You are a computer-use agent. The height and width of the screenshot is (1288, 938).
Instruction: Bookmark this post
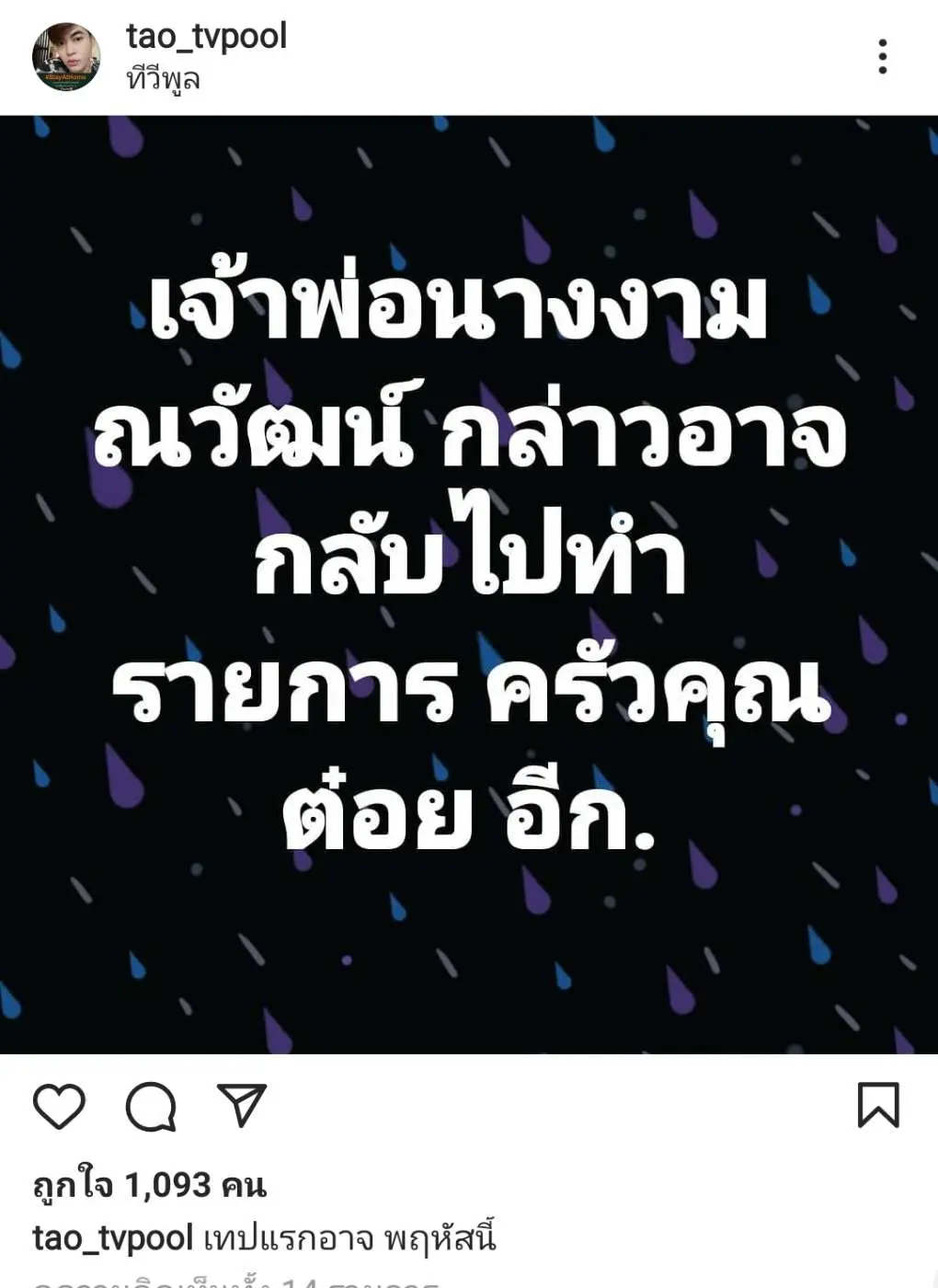pyautogui.click(x=877, y=1105)
